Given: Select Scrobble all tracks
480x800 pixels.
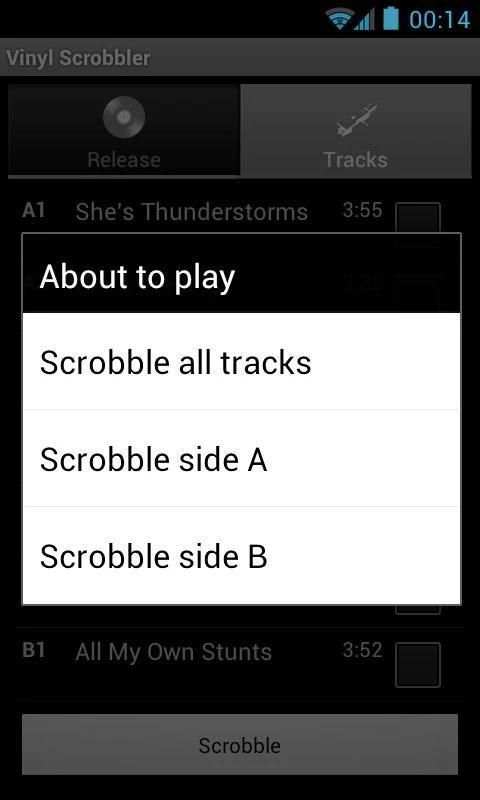Looking at the screenshot, I should [241, 362].
